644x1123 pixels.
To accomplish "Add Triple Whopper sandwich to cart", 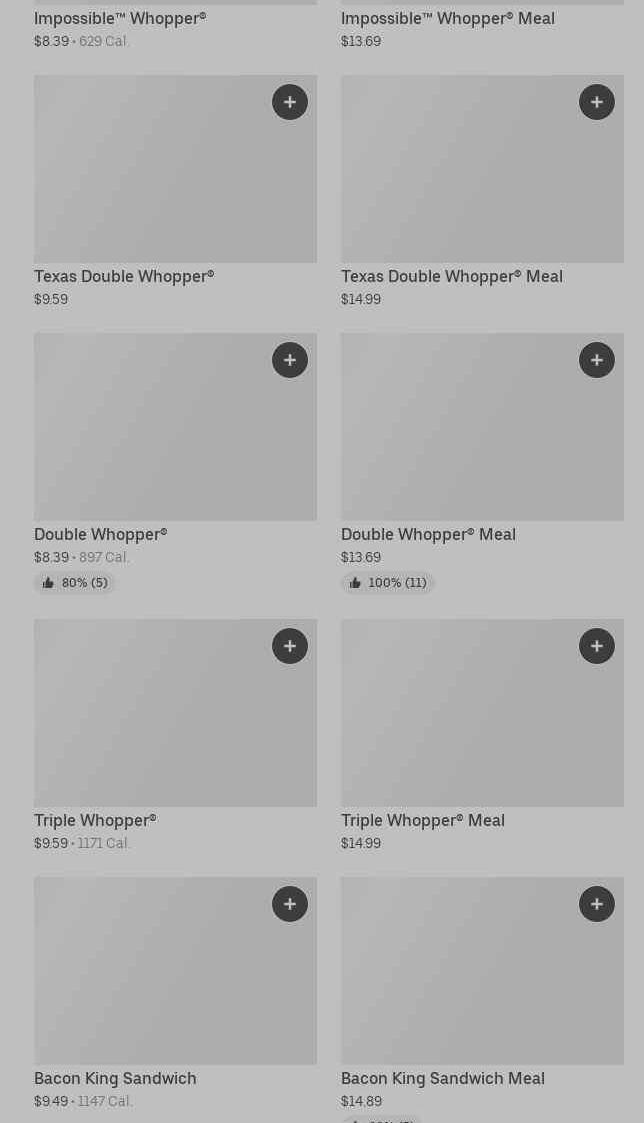I will (x=290, y=646).
